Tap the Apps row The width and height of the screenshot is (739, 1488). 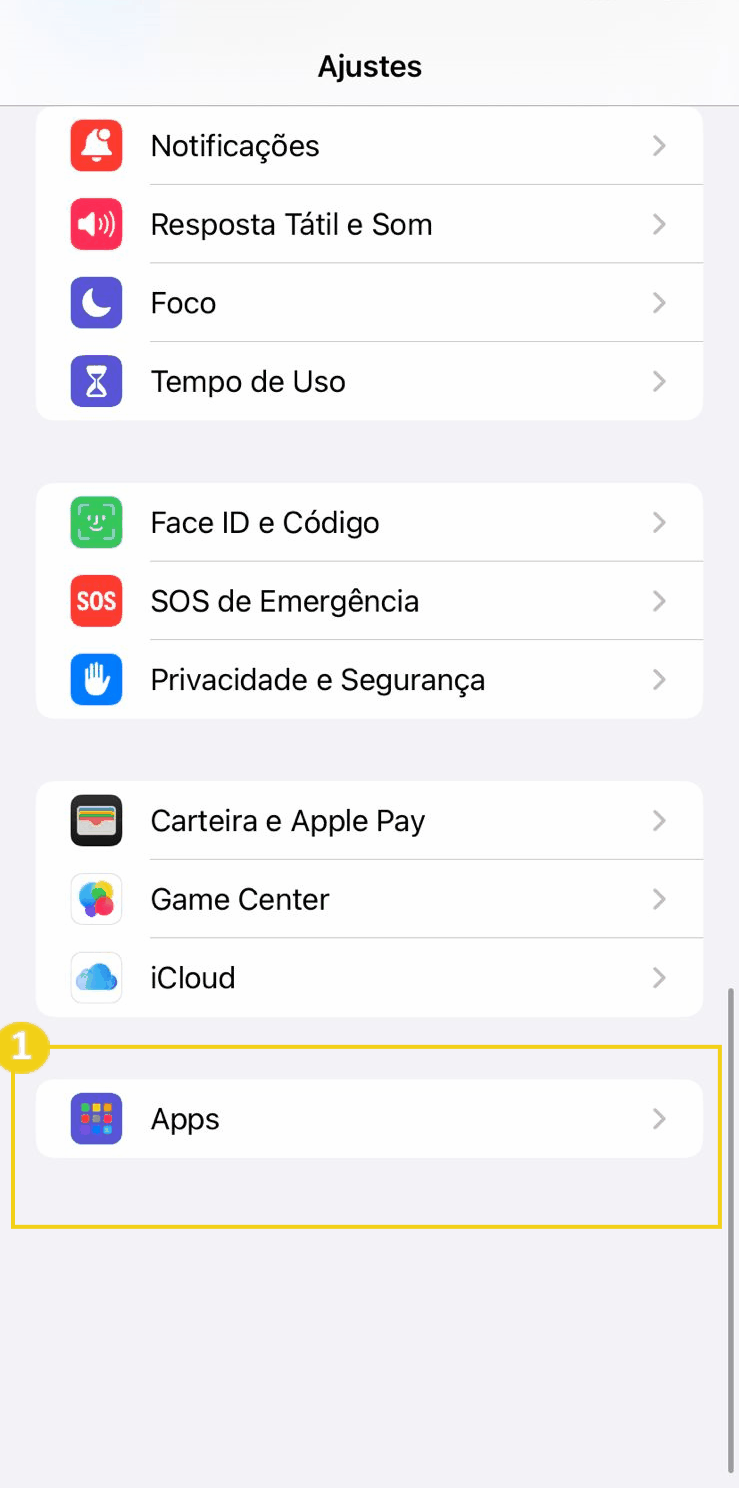click(x=369, y=1119)
